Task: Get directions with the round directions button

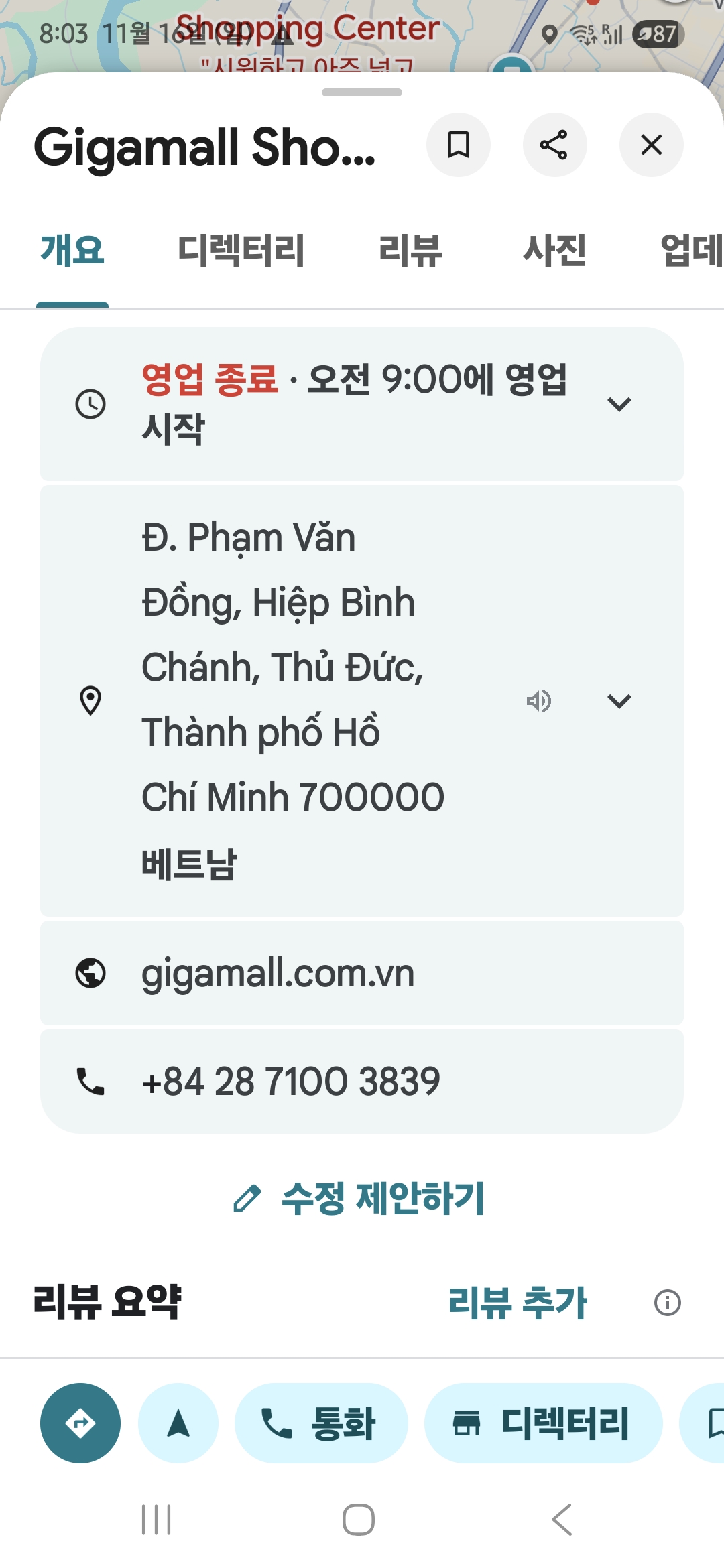Action: pyautogui.click(x=80, y=1423)
